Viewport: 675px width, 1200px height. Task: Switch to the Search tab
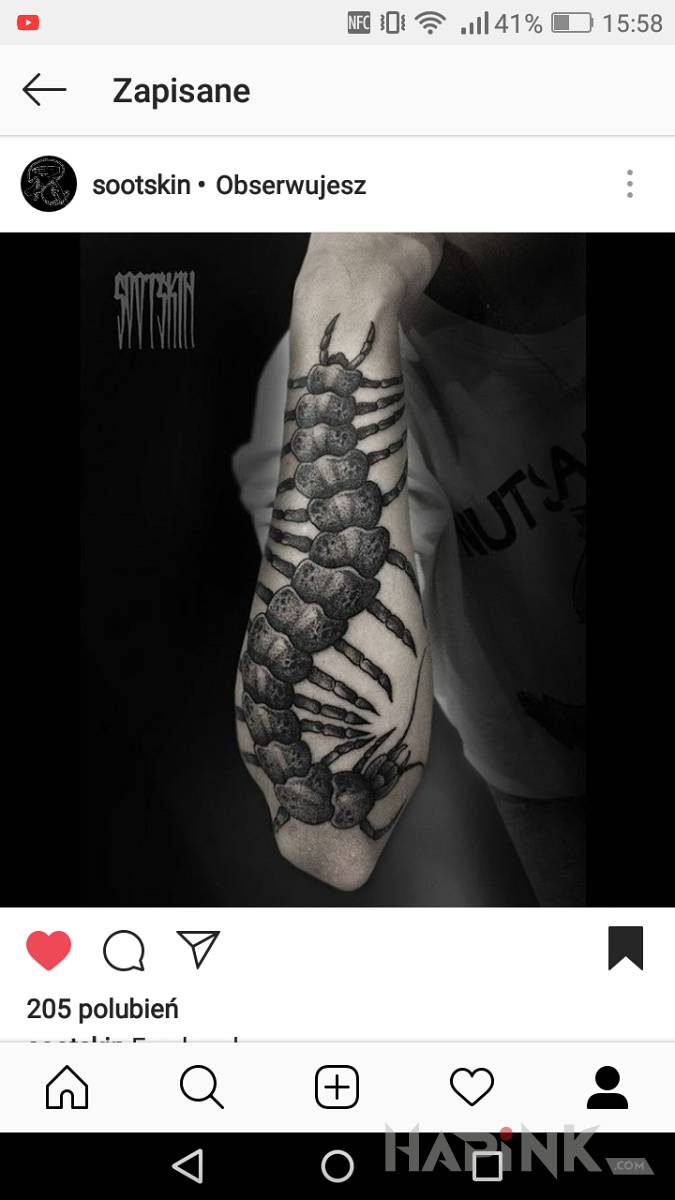(x=202, y=1087)
